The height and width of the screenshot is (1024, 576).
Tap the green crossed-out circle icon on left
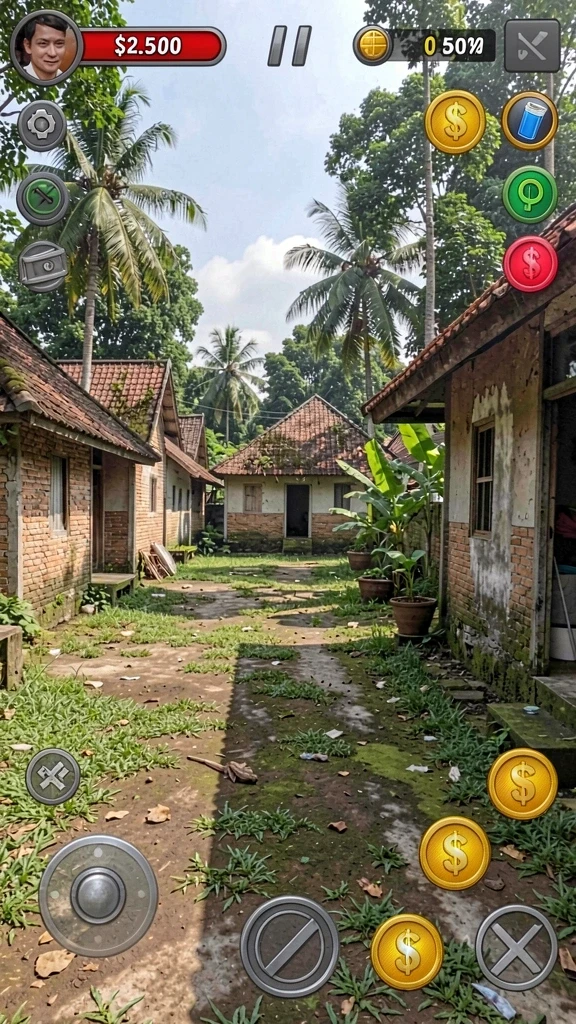tap(42, 199)
